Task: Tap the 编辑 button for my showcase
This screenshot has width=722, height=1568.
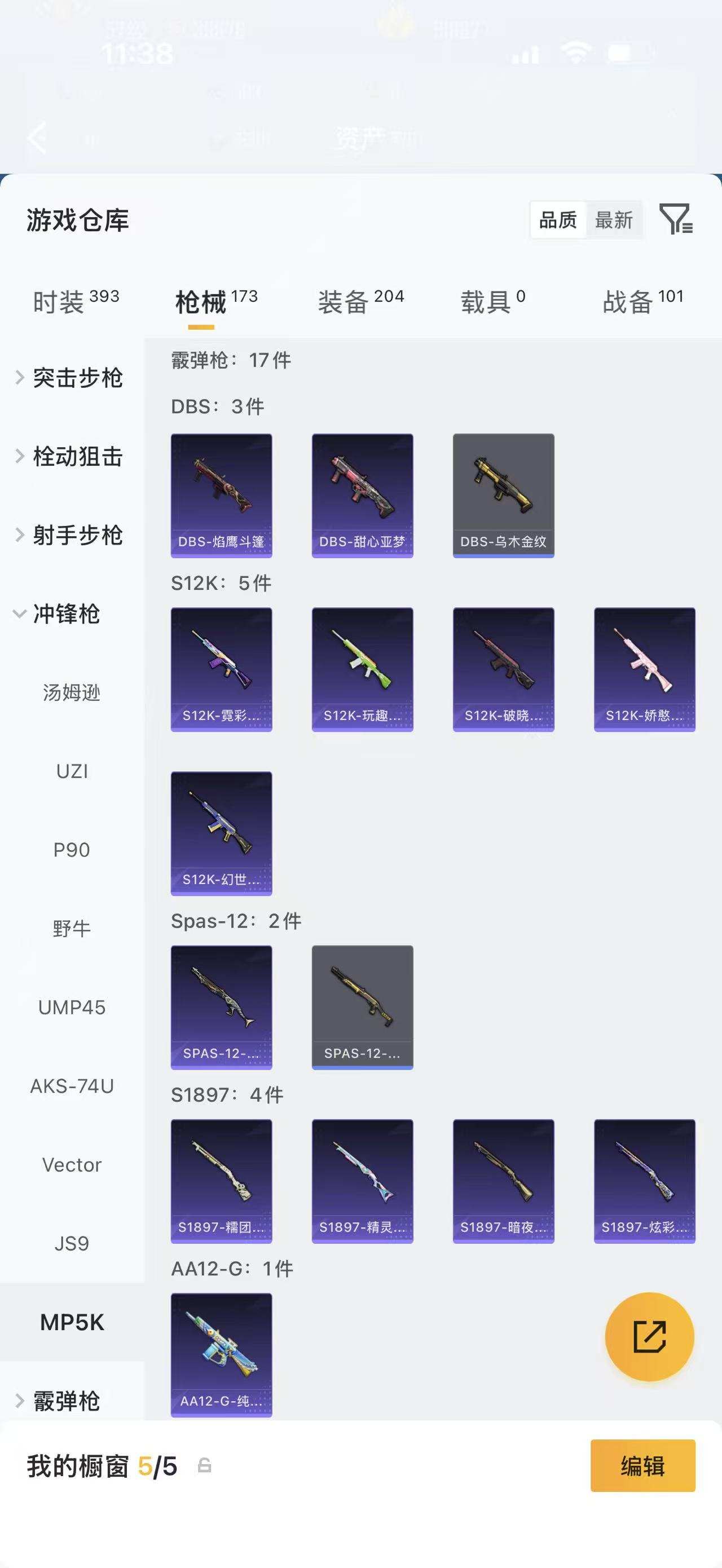Action: pos(642,1466)
